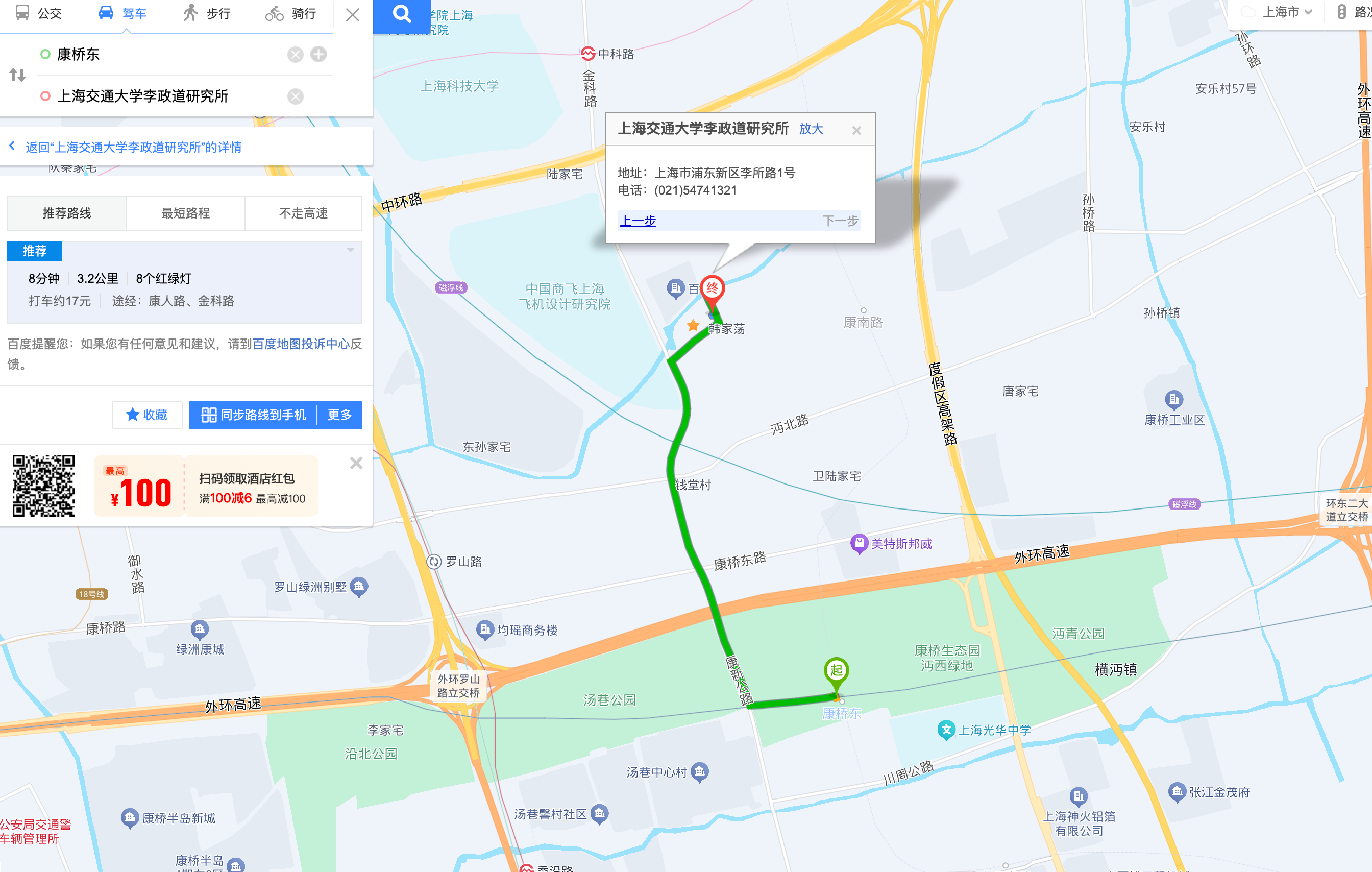Select the 步行 walking mode
Viewport: 1372px width, 872px height.
pos(206,13)
